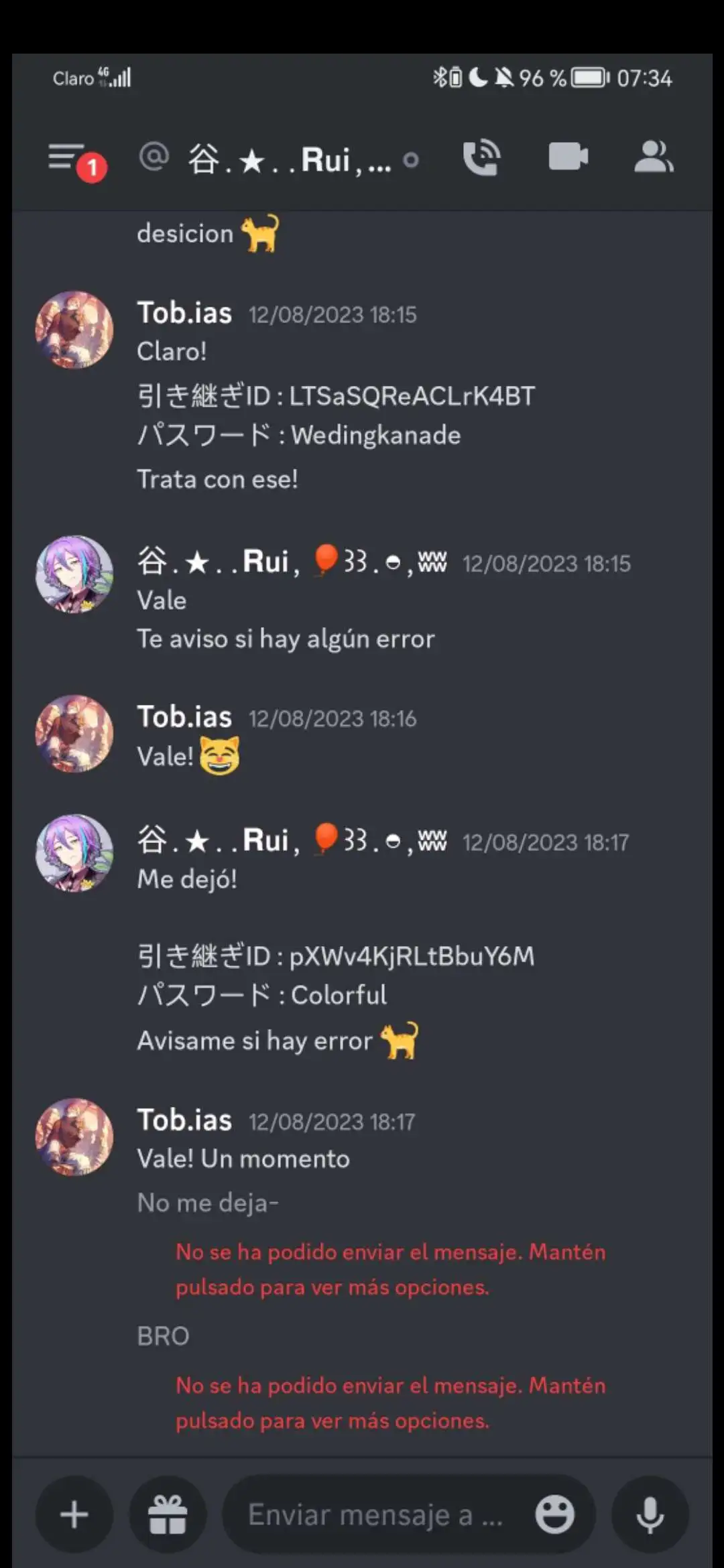Tap the plus attachment button
724x1568 pixels.
pos(74,1514)
